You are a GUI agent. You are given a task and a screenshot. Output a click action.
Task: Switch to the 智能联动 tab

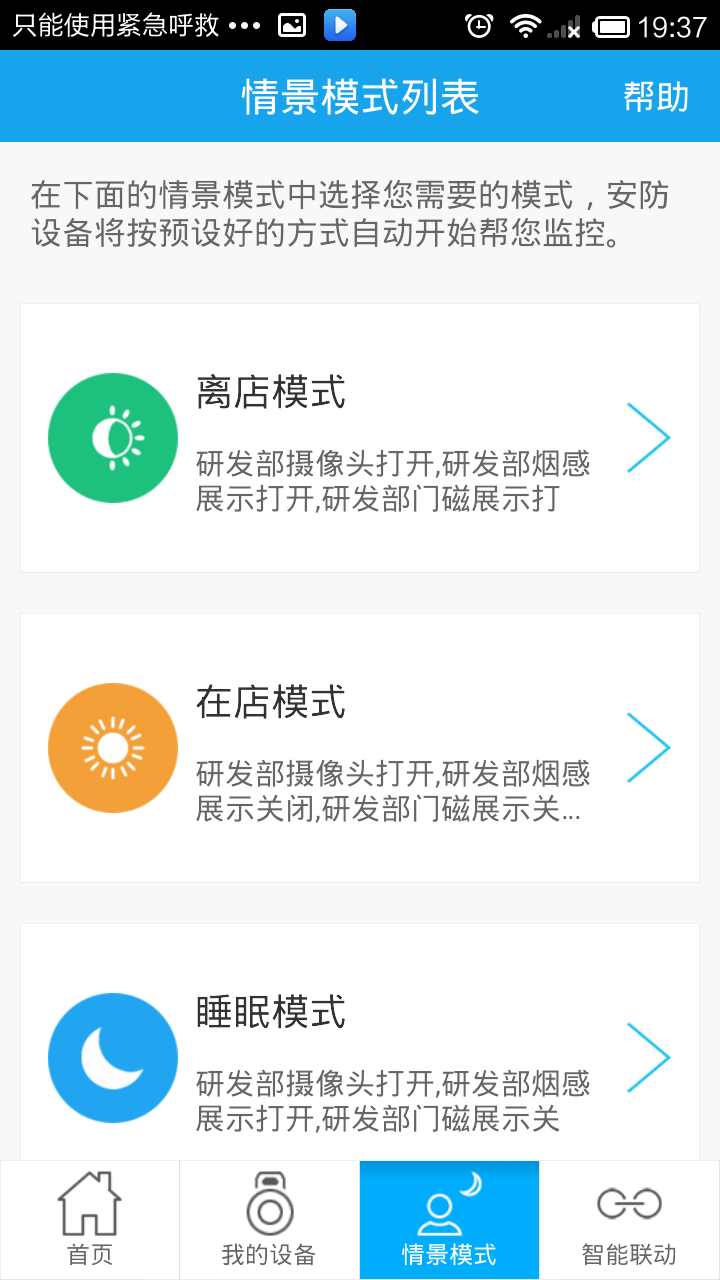click(630, 1219)
